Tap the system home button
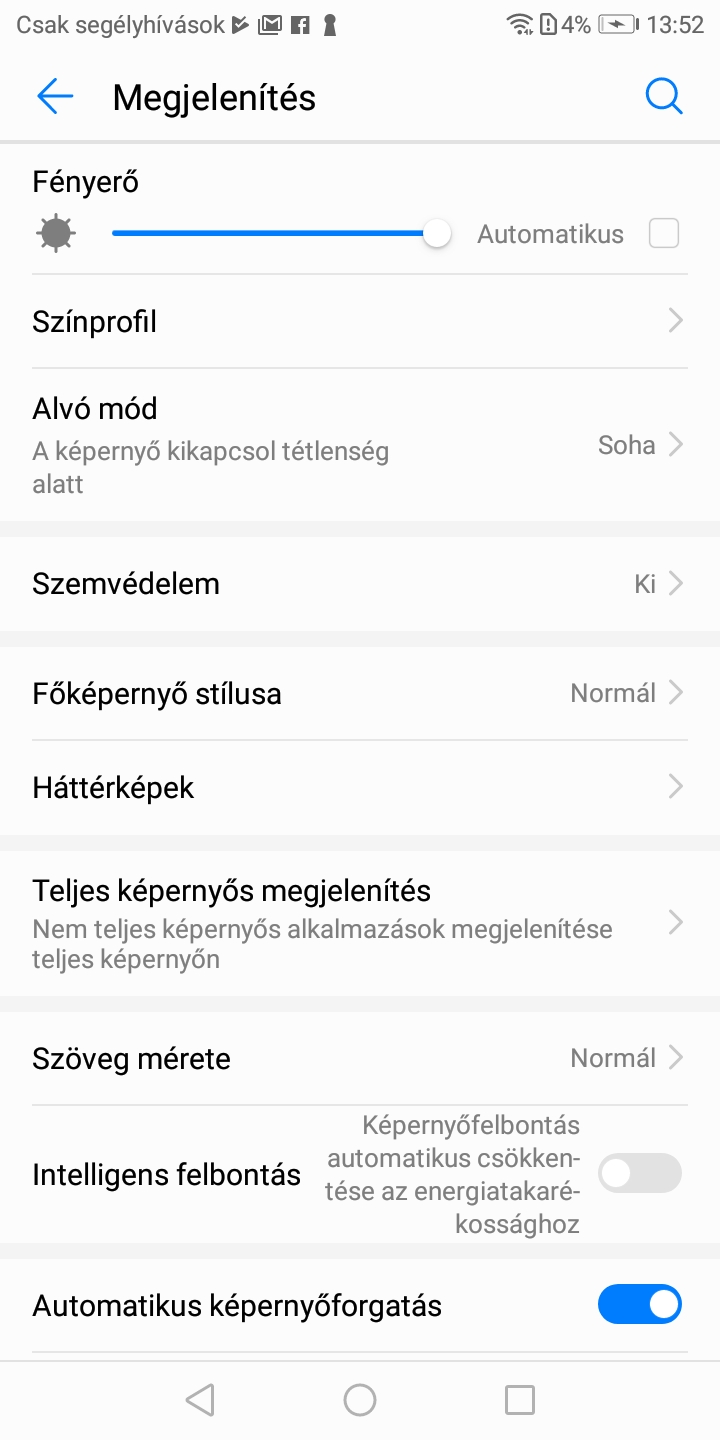Viewport: 720px width, 1440px height. [360, 1400]
